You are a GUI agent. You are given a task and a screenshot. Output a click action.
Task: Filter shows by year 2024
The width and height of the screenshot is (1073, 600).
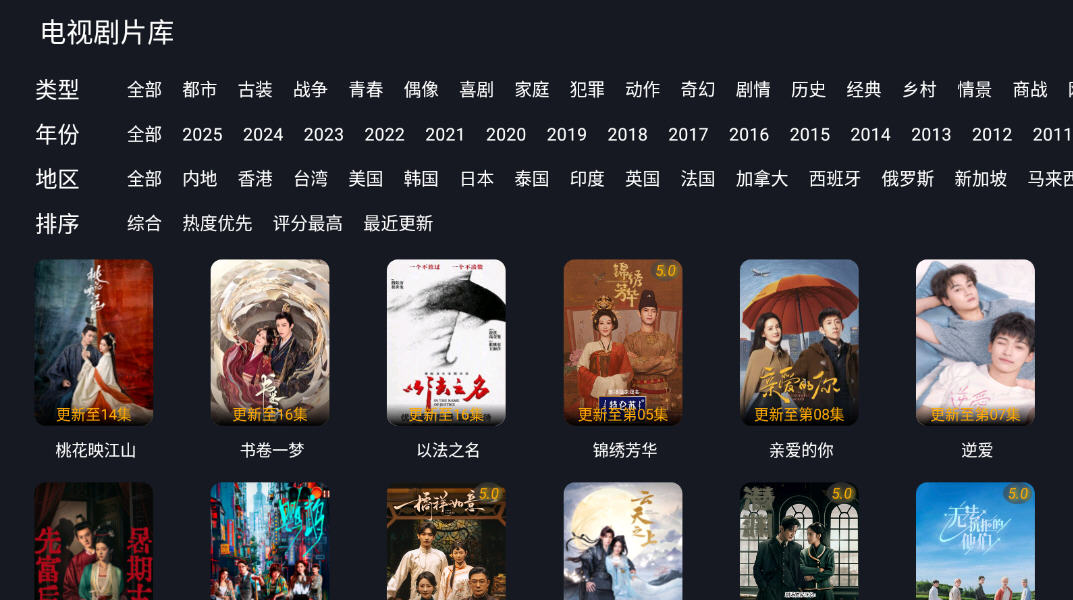263,134
